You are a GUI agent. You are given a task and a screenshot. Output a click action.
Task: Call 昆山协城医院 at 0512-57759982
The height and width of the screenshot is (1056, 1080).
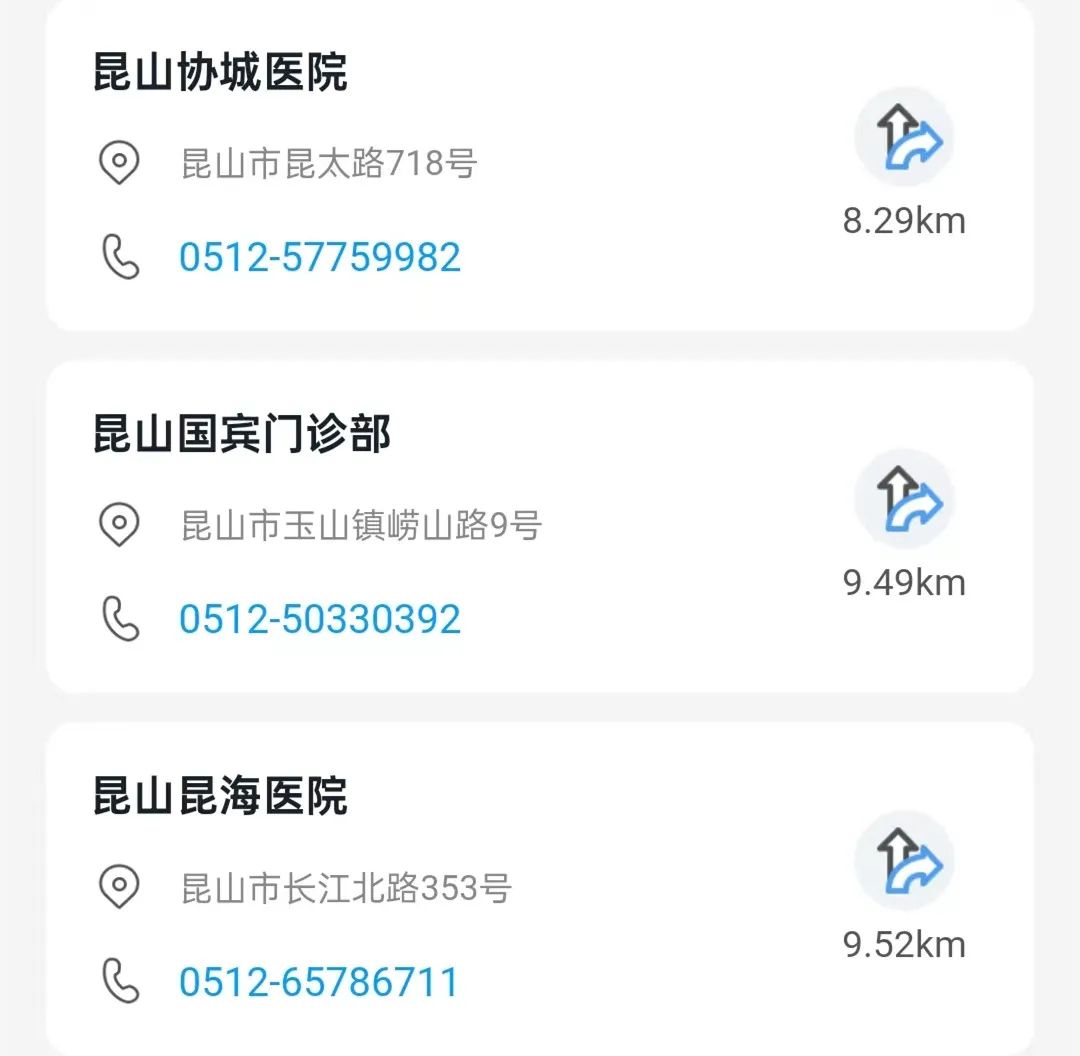pos(320,257)
